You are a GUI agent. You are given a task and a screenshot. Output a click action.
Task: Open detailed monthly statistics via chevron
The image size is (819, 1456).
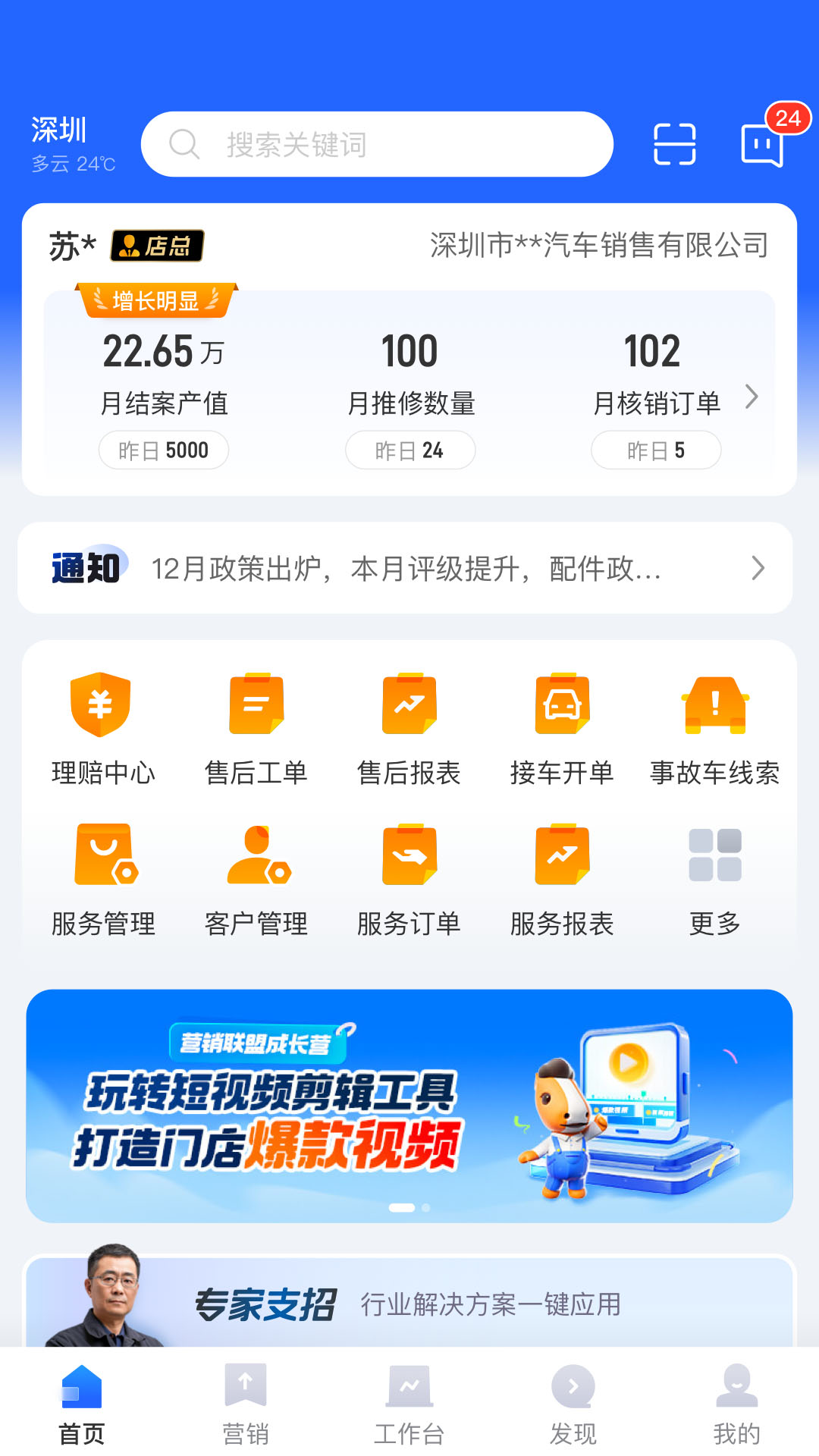[x=753, y=397]
